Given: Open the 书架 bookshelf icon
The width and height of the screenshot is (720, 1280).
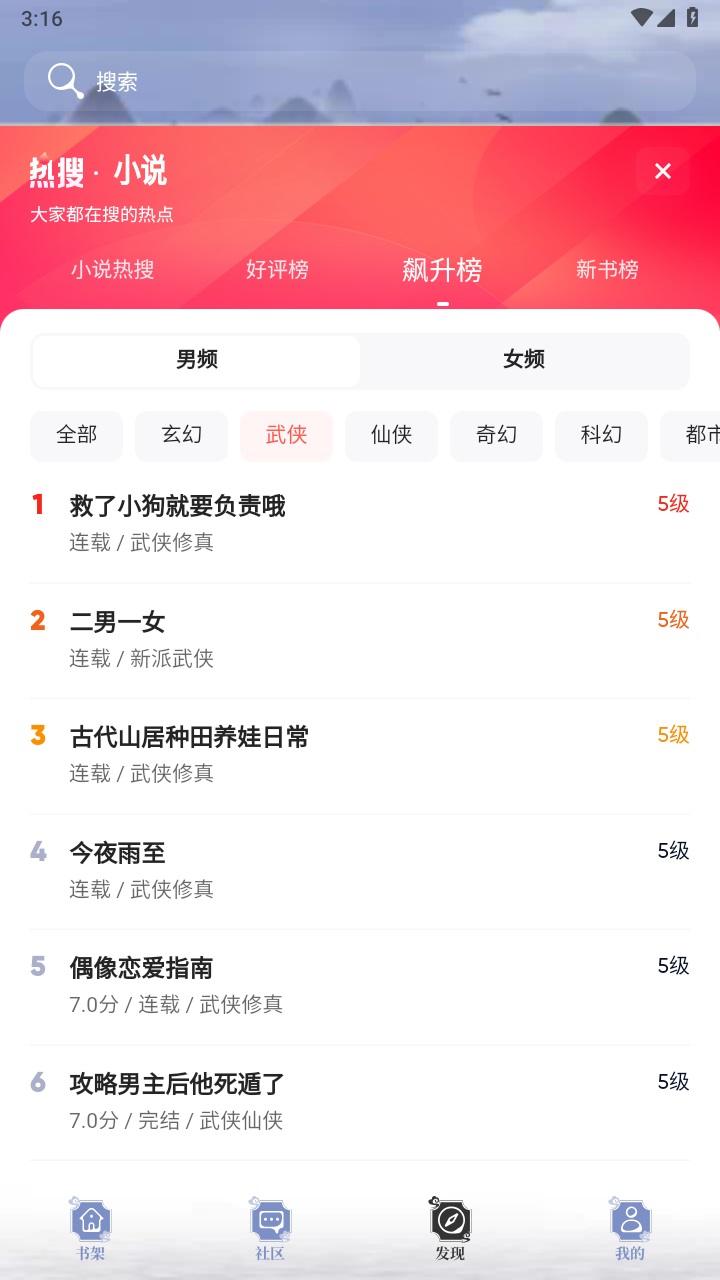Looking at the screenshot, I should [x=90, y=1227].
